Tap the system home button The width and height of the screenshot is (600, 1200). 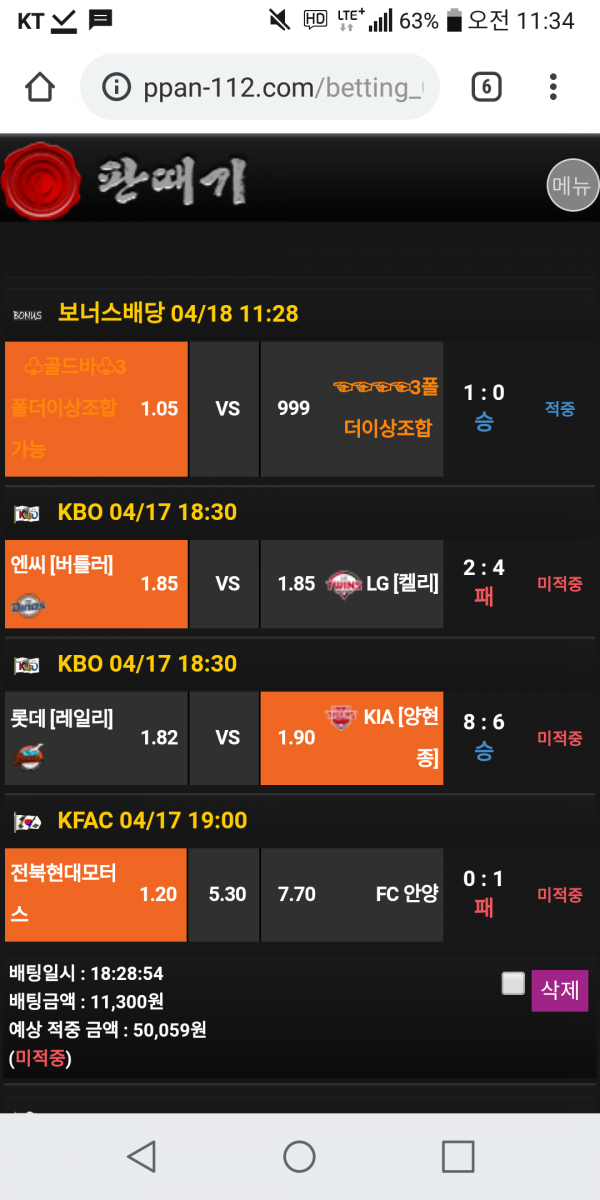(x=299, y=1156)
